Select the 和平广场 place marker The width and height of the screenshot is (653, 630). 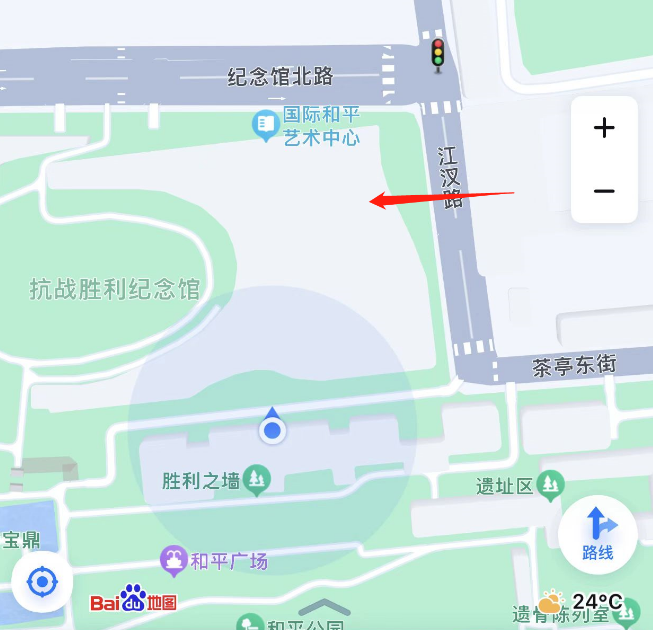pos(174,560)
